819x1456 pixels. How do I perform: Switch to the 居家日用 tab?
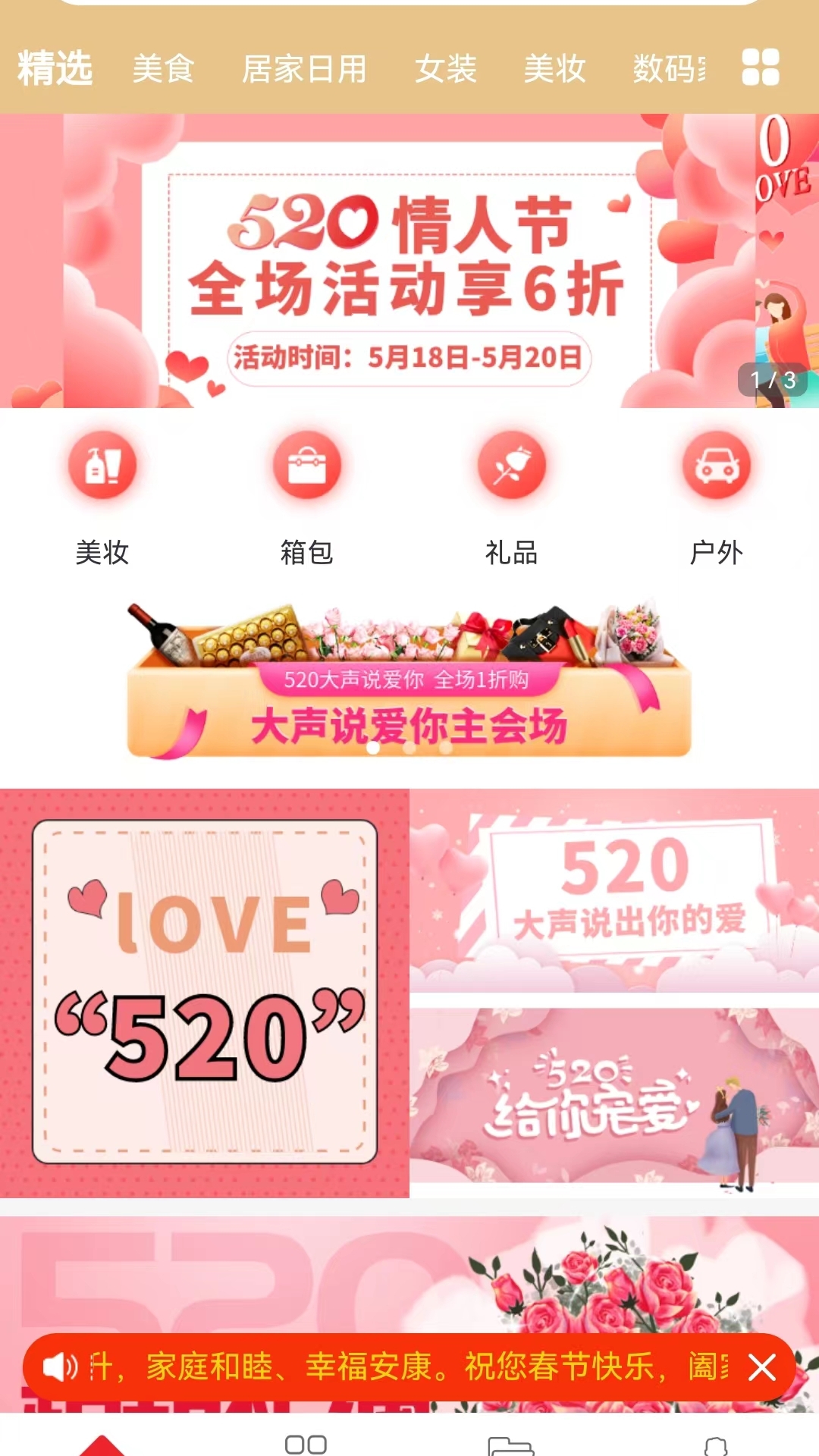pyautogui.click(x=304, y=69)
